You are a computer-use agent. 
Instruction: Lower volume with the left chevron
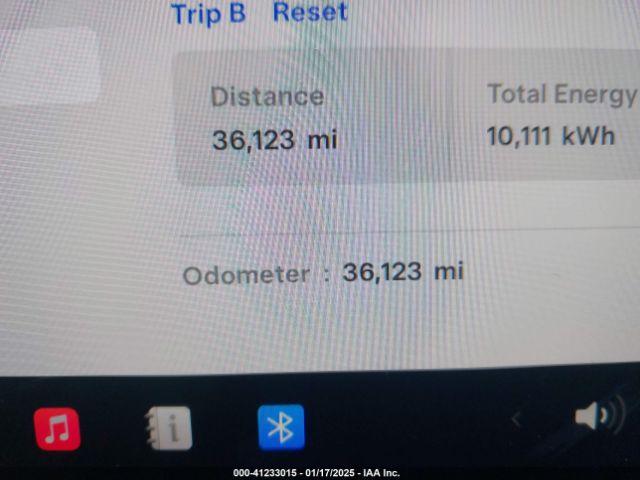coord(517,420)
